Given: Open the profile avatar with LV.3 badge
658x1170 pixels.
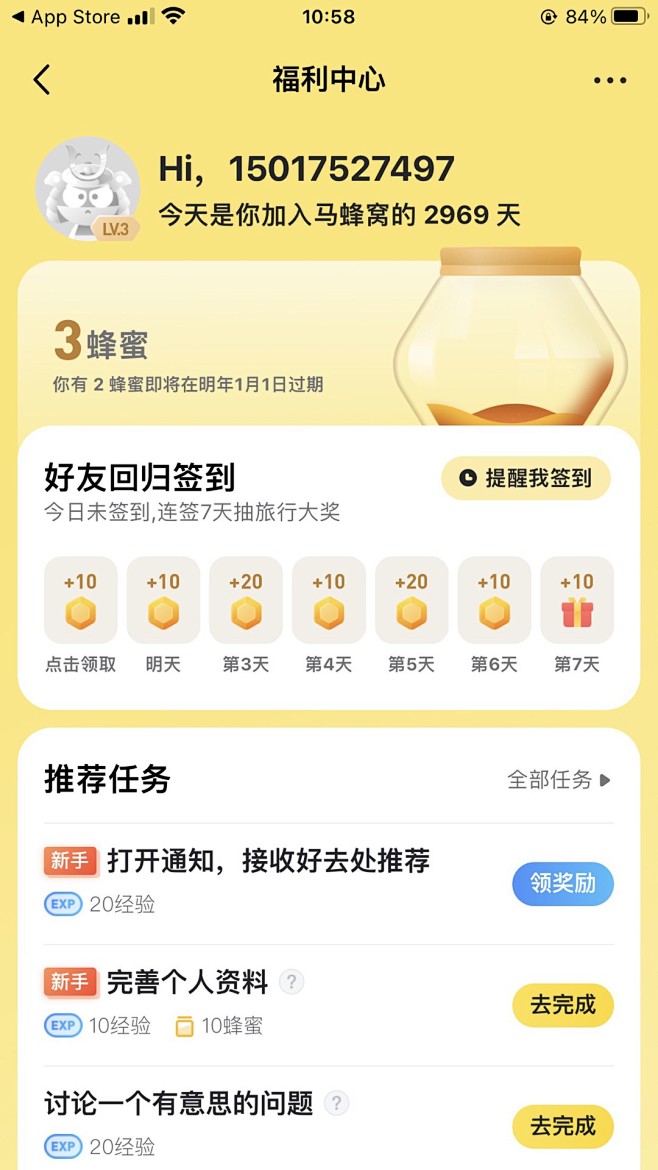Looking at the screenshot, I should pyautogui.click(x=87, y=189).
